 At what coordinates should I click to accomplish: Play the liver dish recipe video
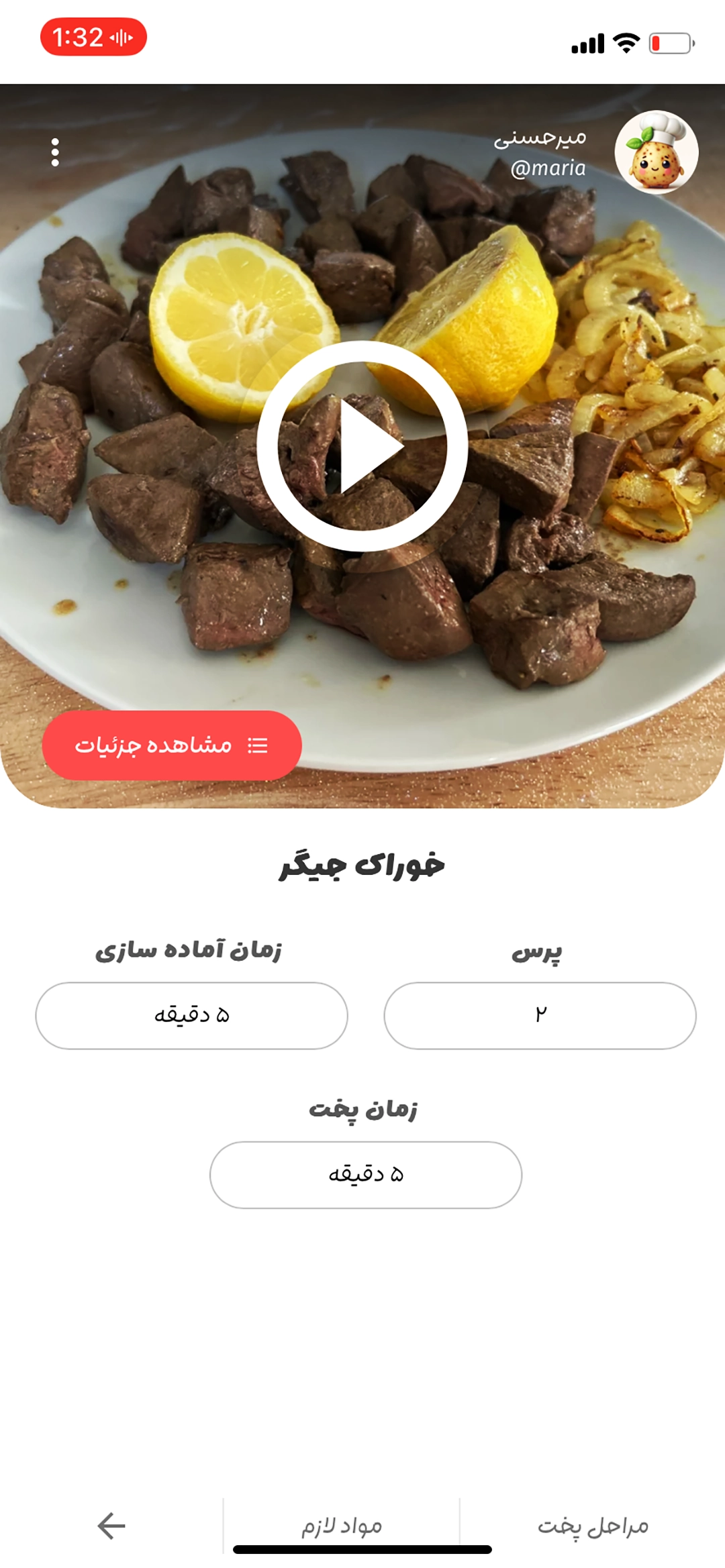click(x=362, y=446)
